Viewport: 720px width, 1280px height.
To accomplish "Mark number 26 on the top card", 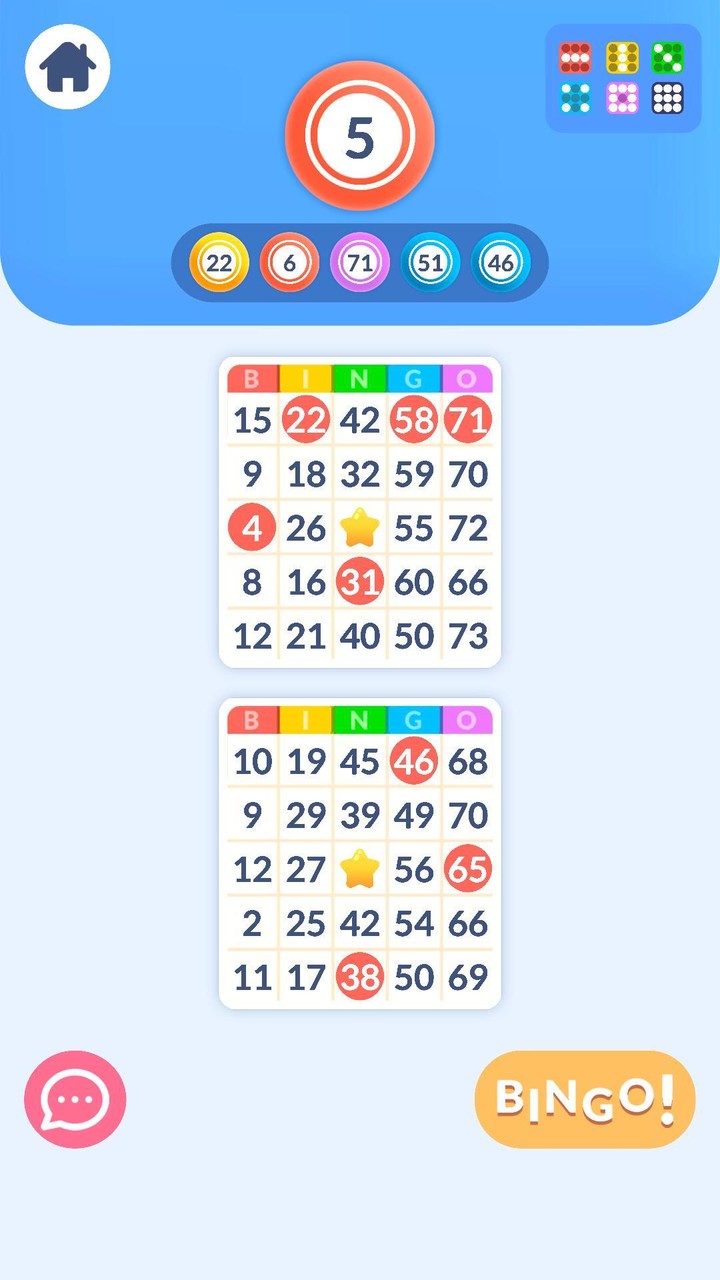I will (x=306, y=528).
